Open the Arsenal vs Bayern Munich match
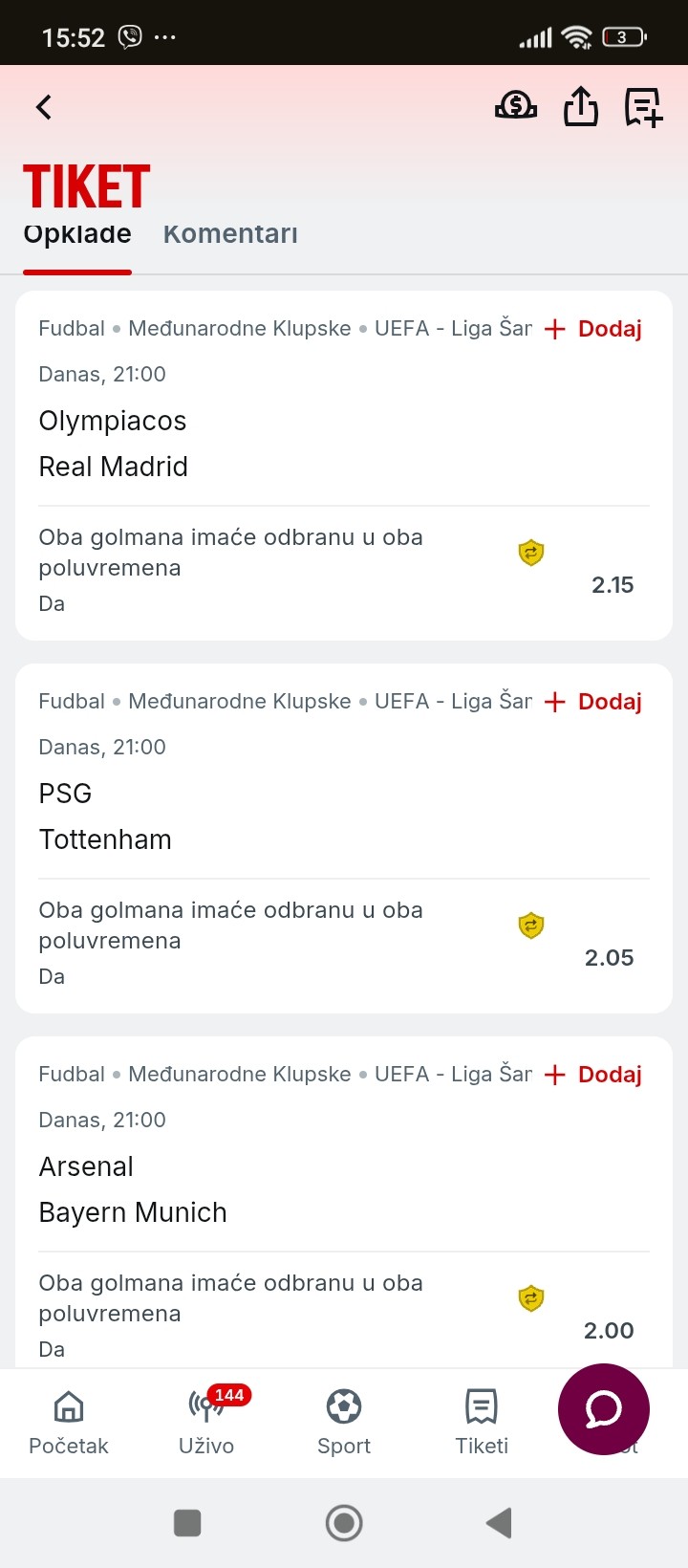Viewport: 688px width, 1568px height. (x=133, y=1189)
